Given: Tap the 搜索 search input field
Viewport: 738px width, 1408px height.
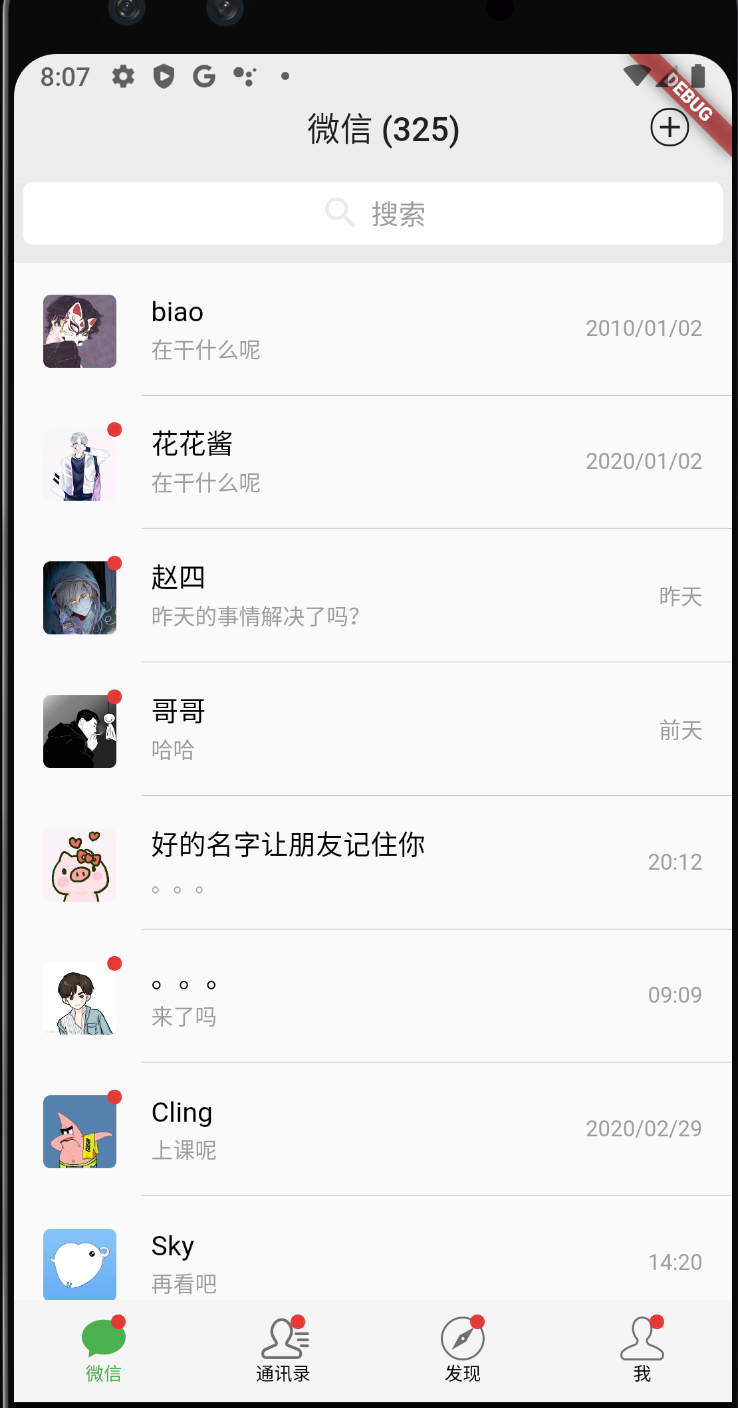Looking at the screenshot, I should point(400,213).
